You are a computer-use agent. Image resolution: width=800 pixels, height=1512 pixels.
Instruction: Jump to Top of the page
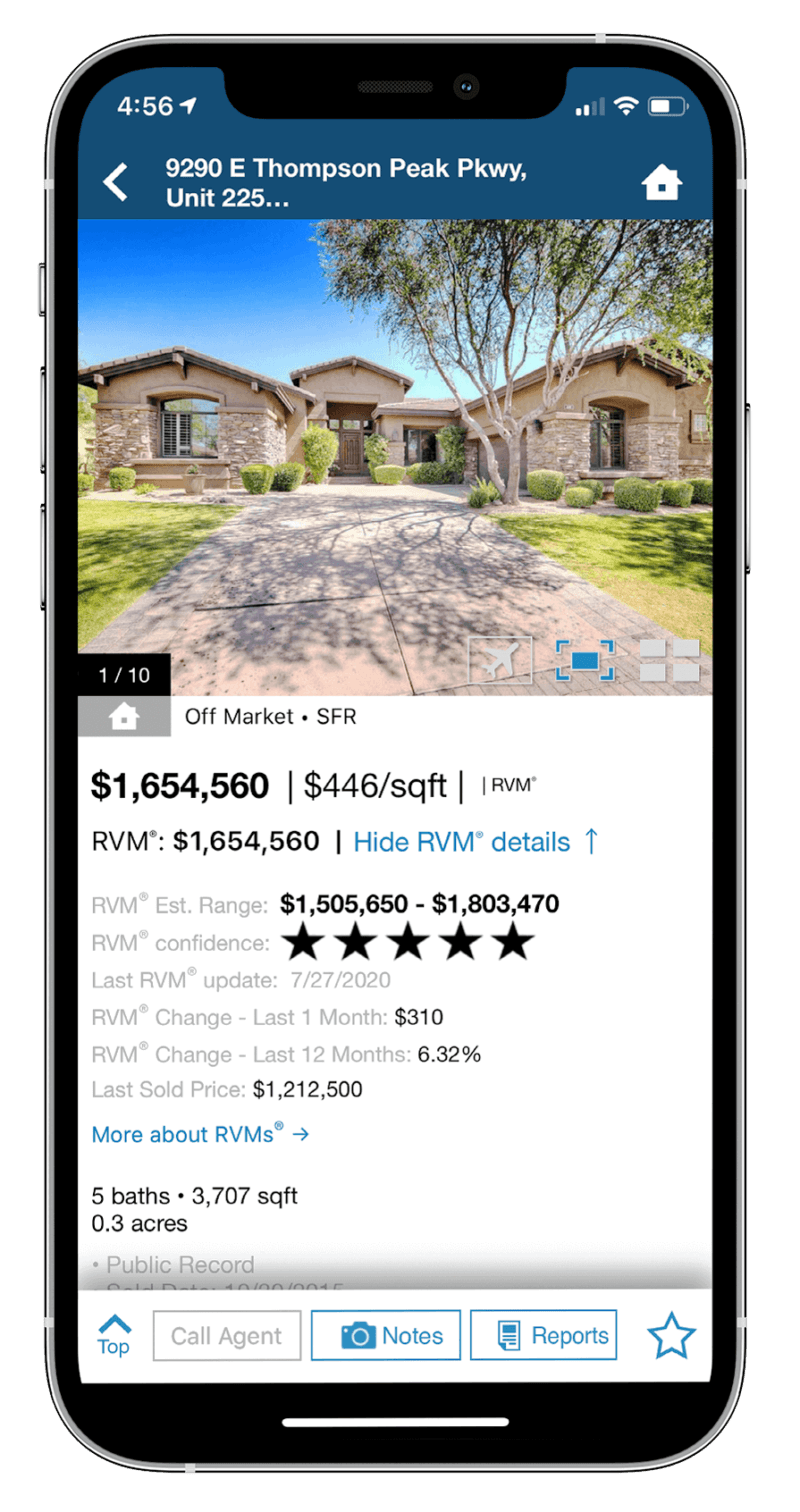pyautogui.click(x=113, y=1335)
